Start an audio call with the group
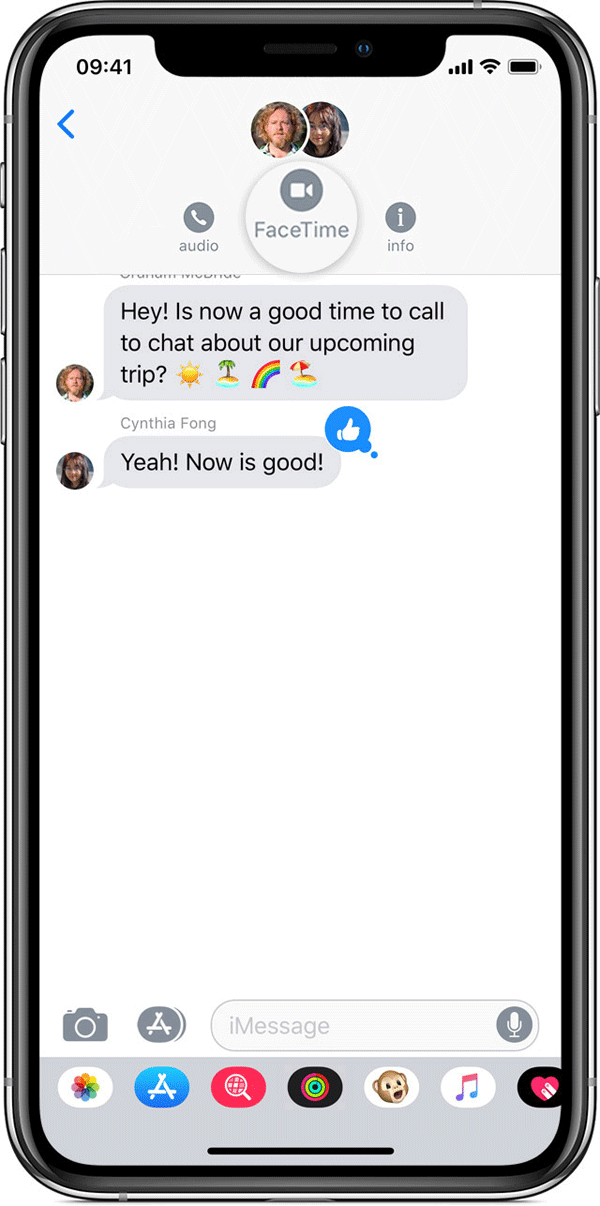The height and width of the screenshot is (1206, 600). 199,227
